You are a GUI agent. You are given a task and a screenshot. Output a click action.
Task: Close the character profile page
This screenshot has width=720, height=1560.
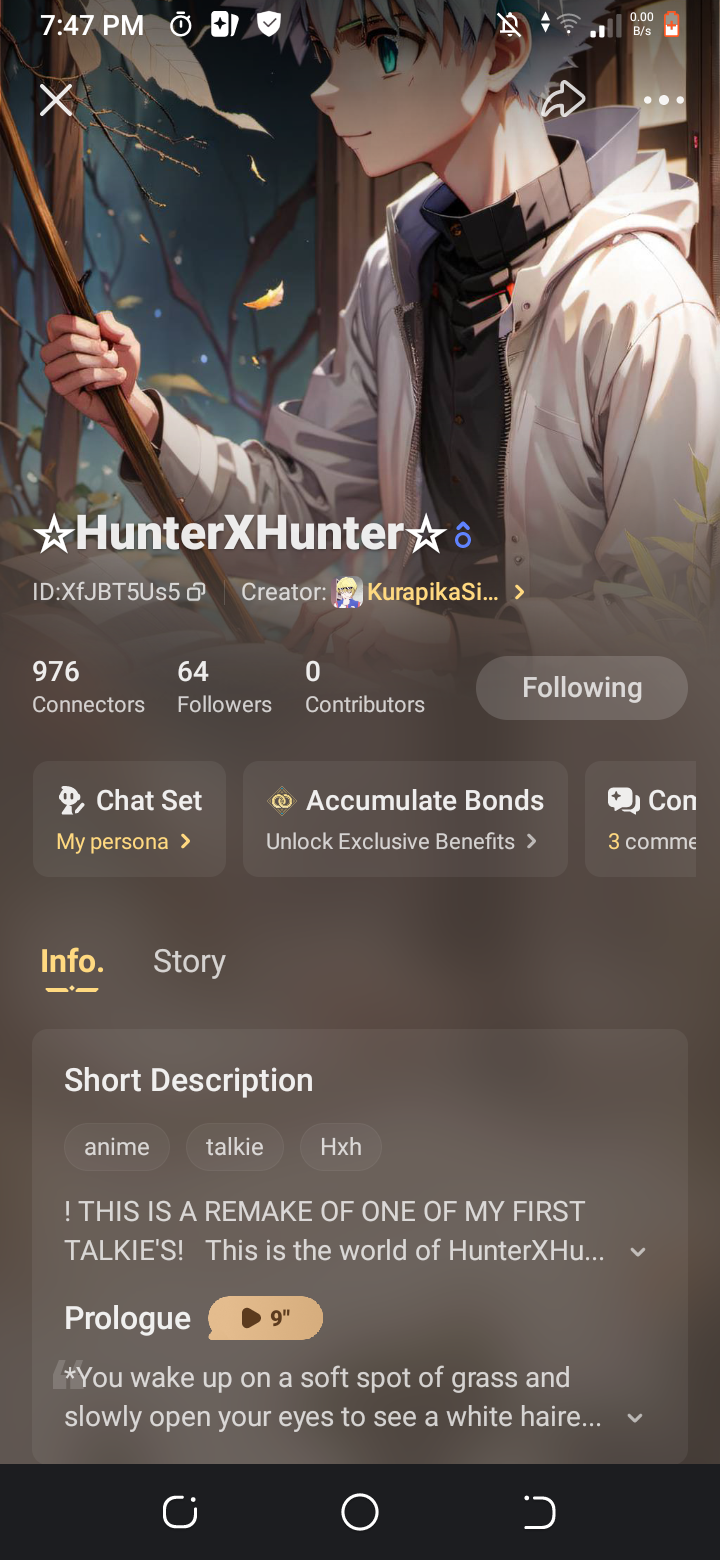click(x=56, y=100)
